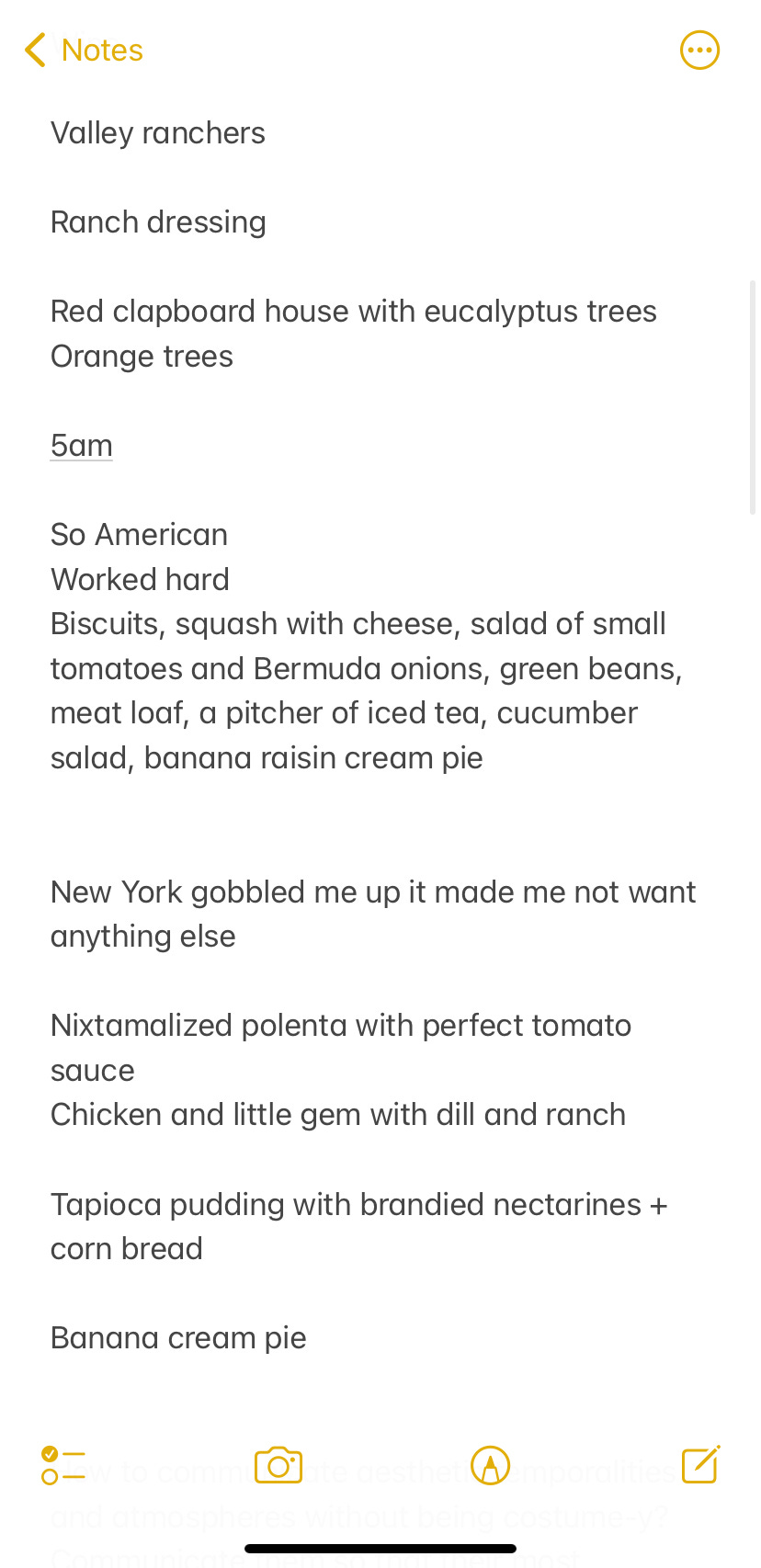This screenshot has width=761, height=1568.
Task: Open the more options ellipsis menu
Action: 699,51
